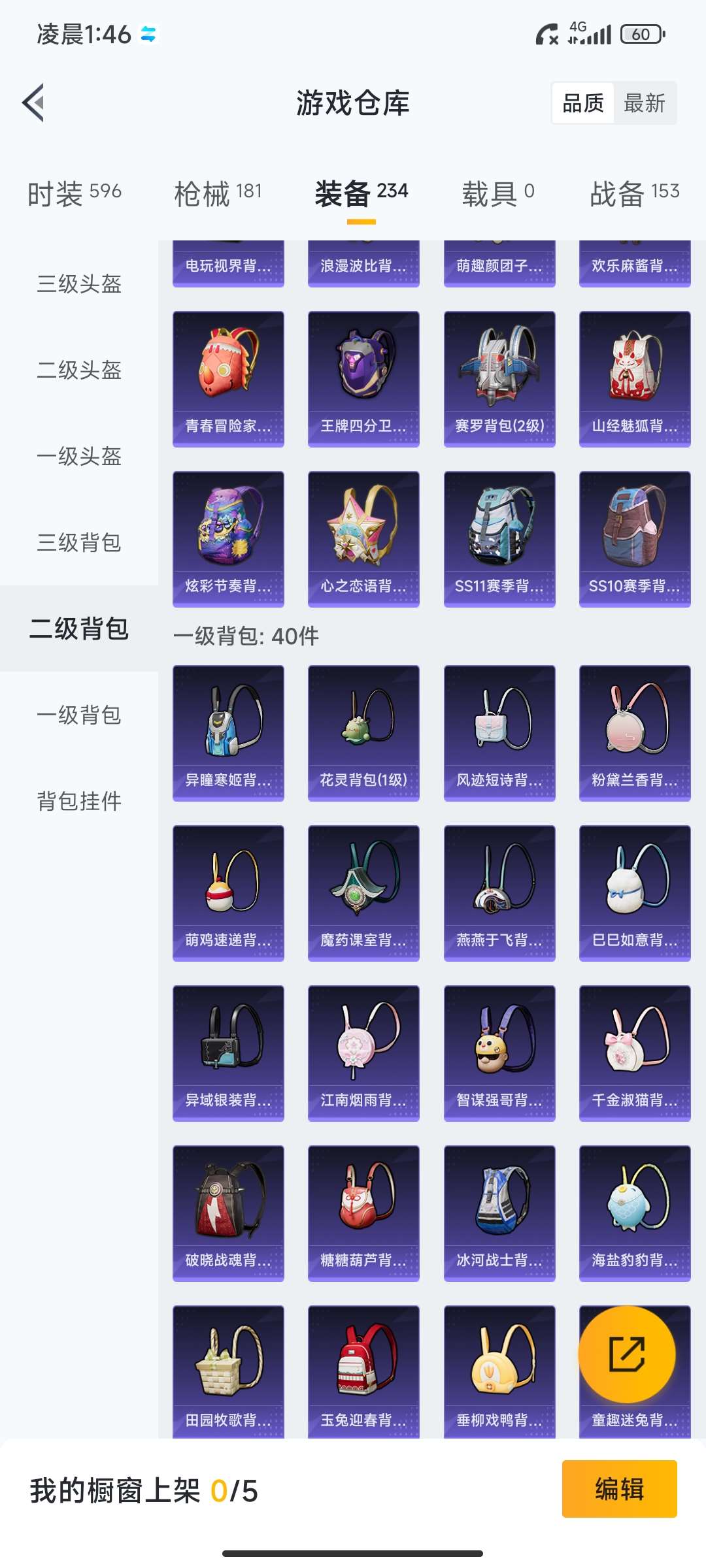Image resolution: width=706 pixels, height=1568 pixels.
Task: Sort warehouse items by 最新
Action: [644, 103]
